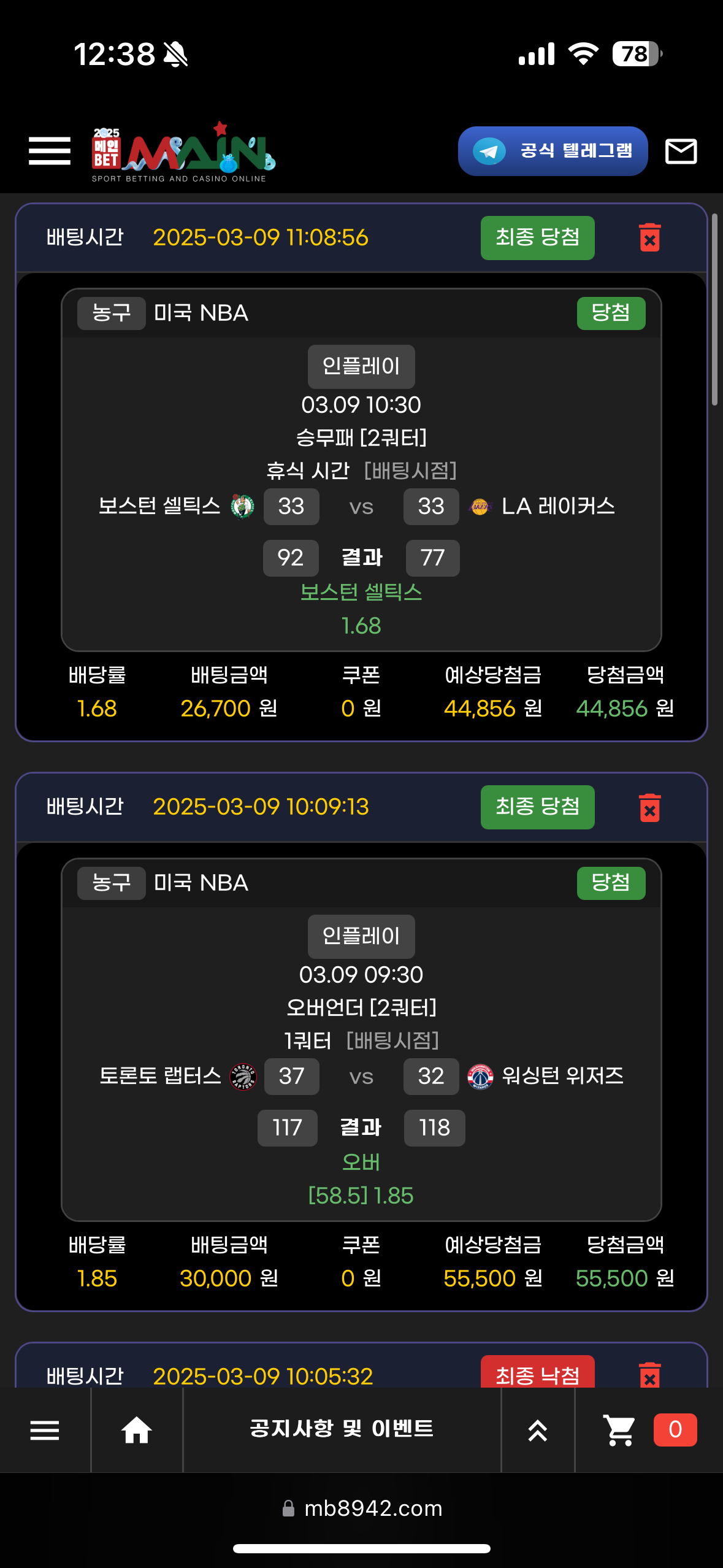Open the official Telegram link

[x=553, y=151]
